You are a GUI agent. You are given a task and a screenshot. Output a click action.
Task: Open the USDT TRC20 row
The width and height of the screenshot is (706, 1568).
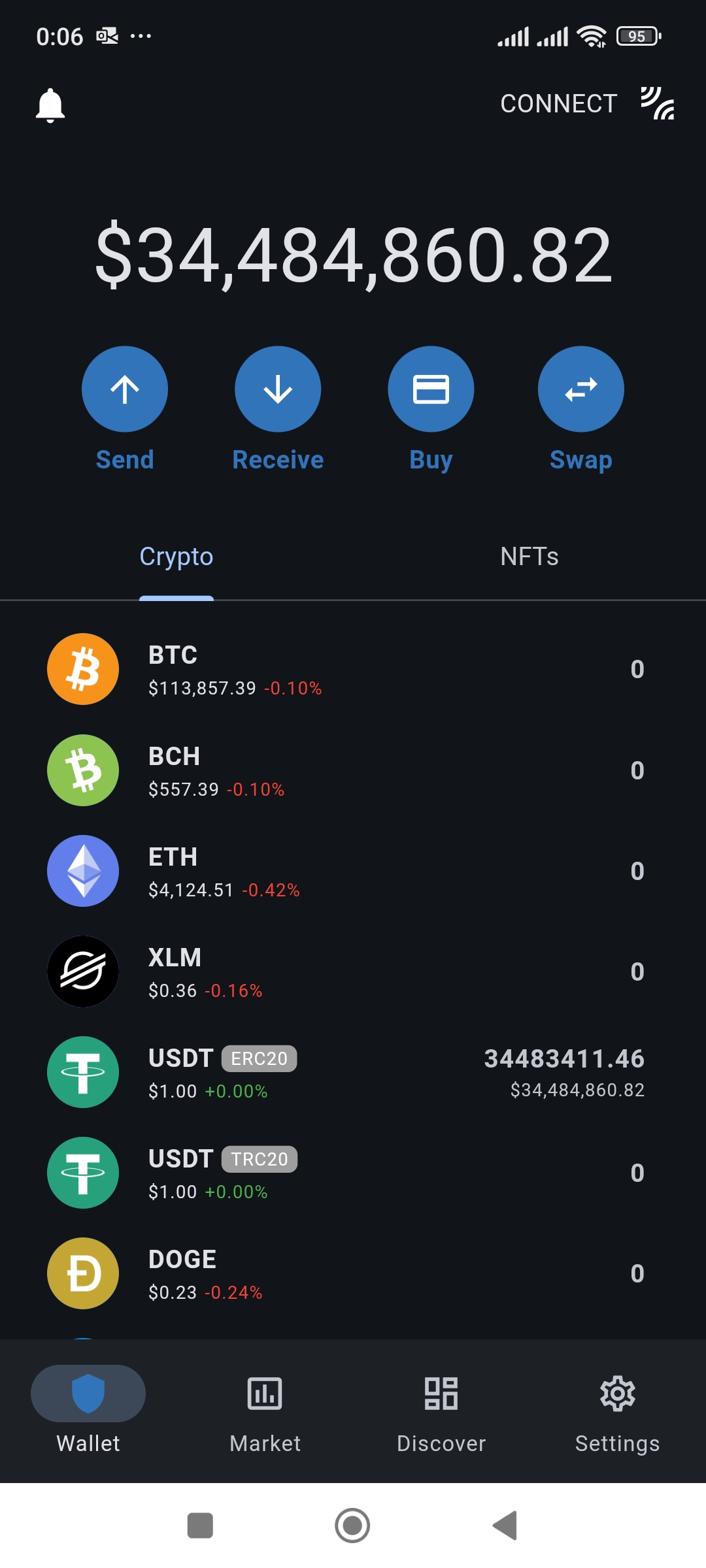point(353,1173)
